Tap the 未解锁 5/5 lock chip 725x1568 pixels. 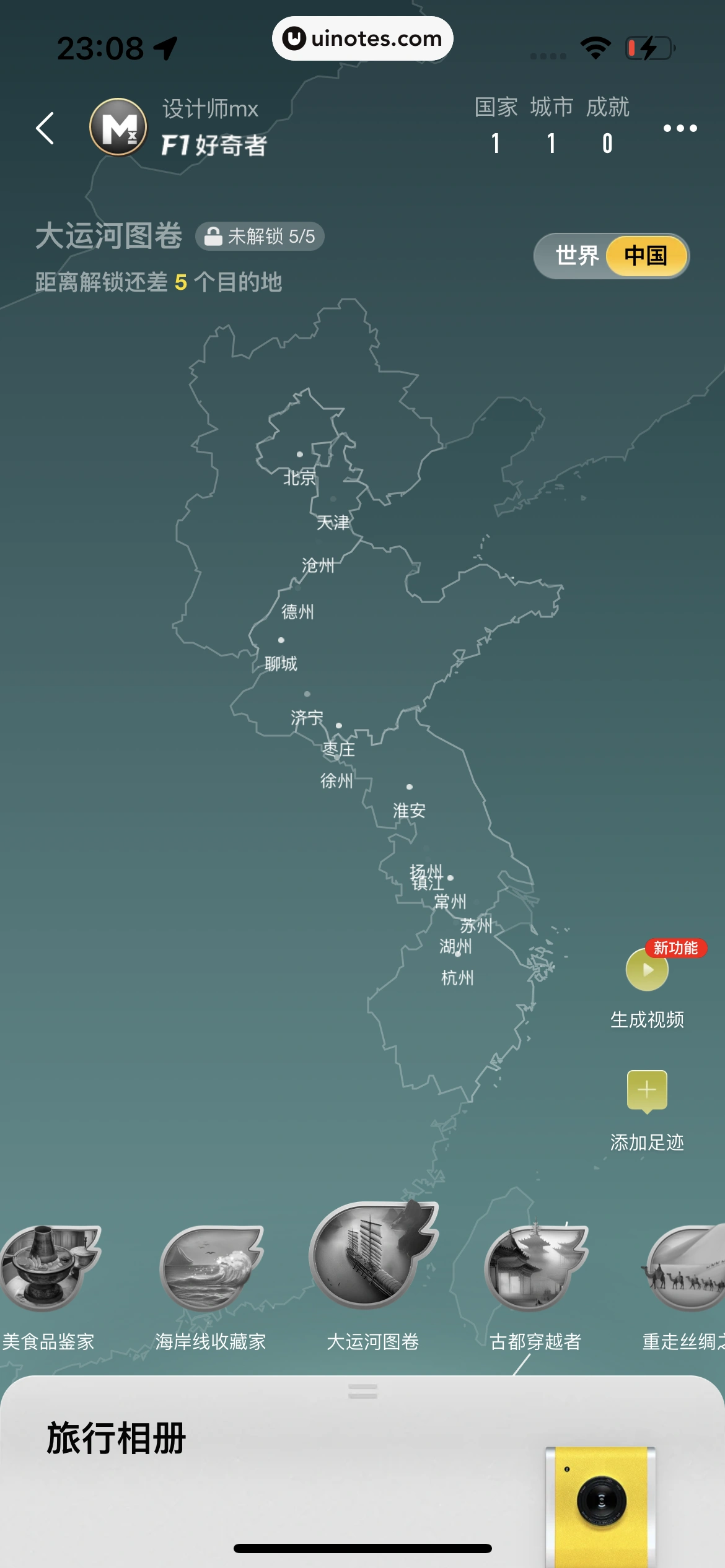(260, 237)
